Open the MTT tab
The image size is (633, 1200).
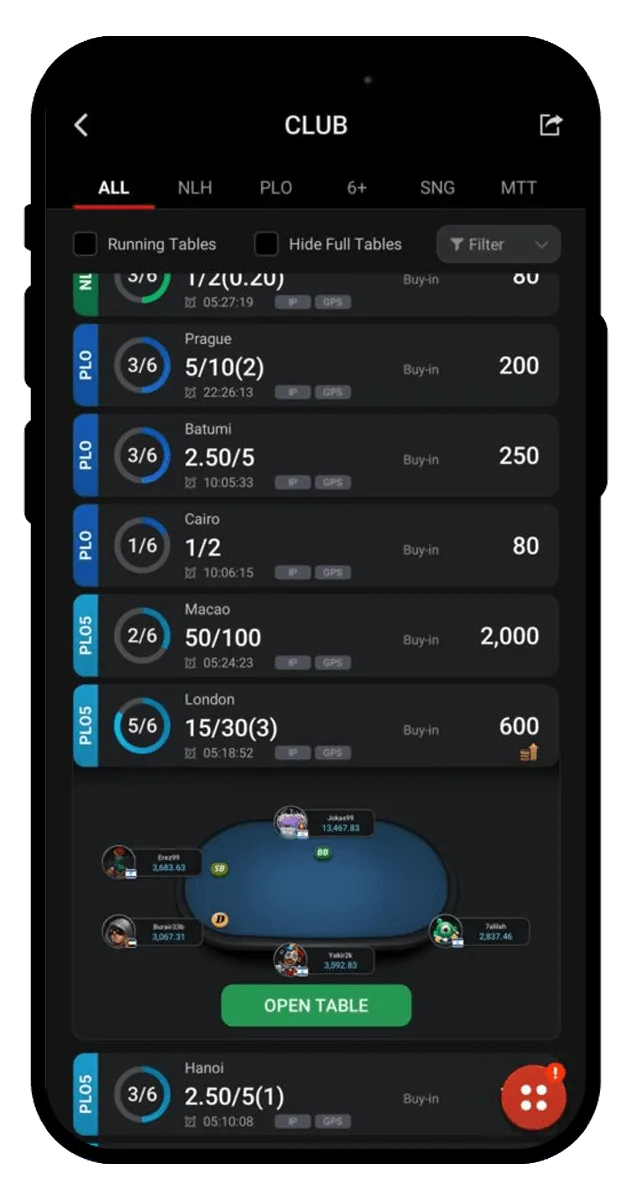(x=518, y=187)
